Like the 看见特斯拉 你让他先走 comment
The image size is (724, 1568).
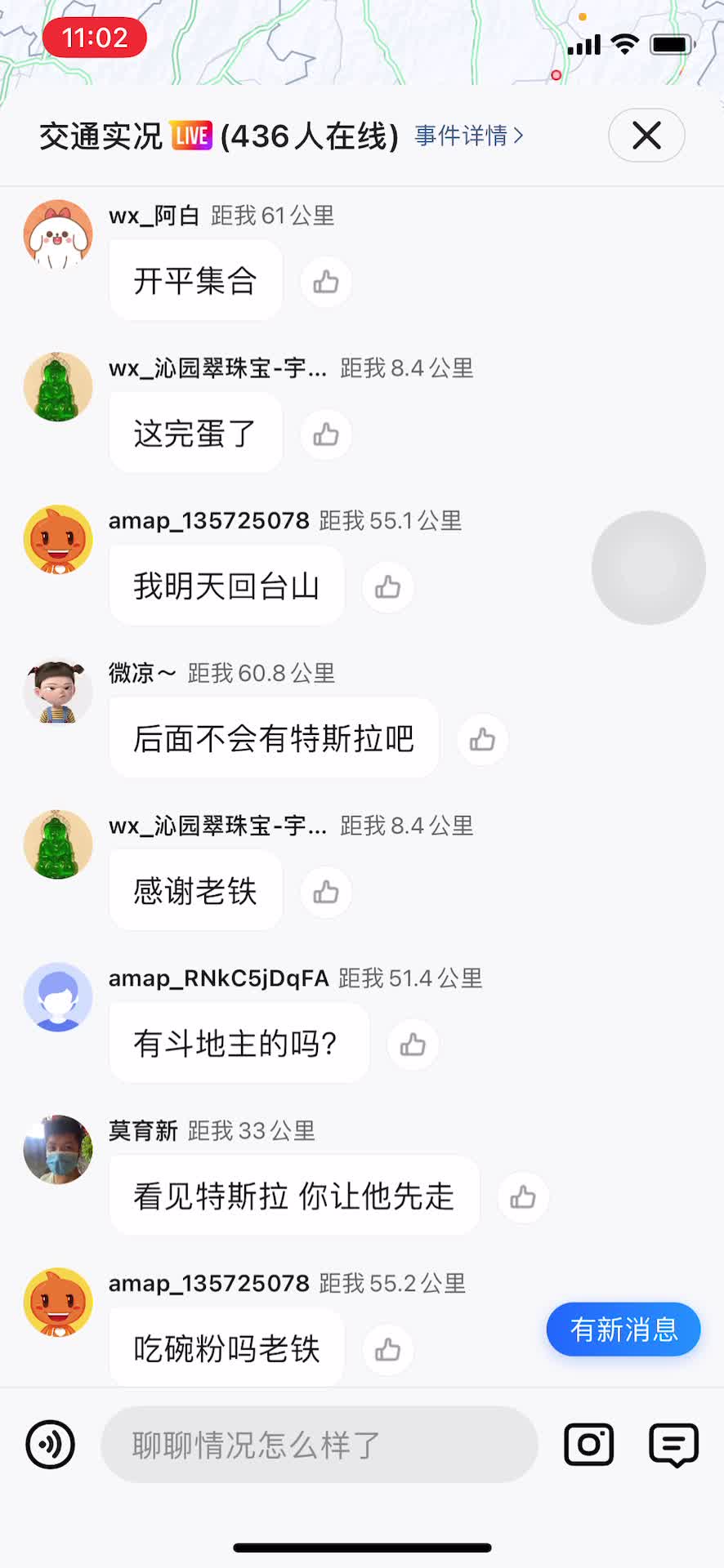pos(523,1197)
